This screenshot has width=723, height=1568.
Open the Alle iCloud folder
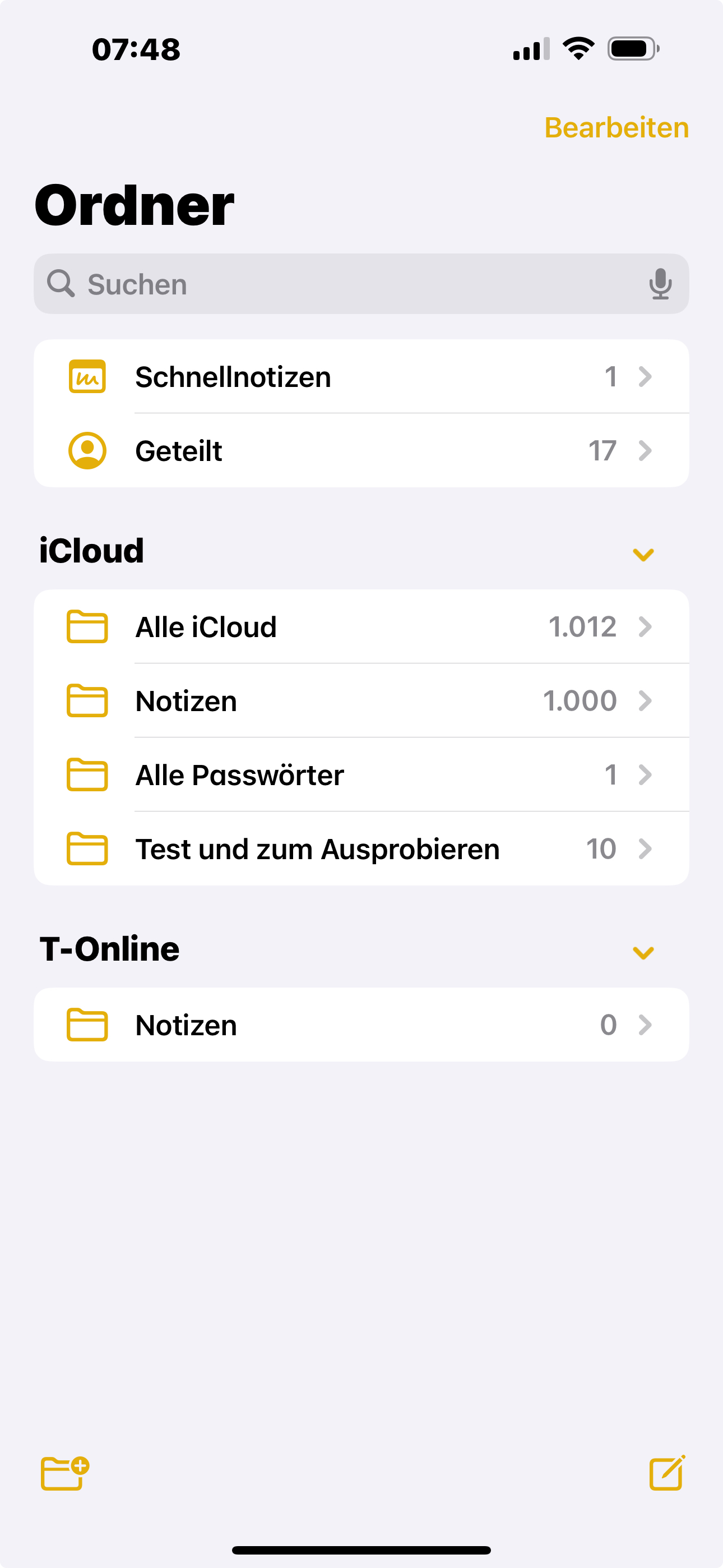361,627
